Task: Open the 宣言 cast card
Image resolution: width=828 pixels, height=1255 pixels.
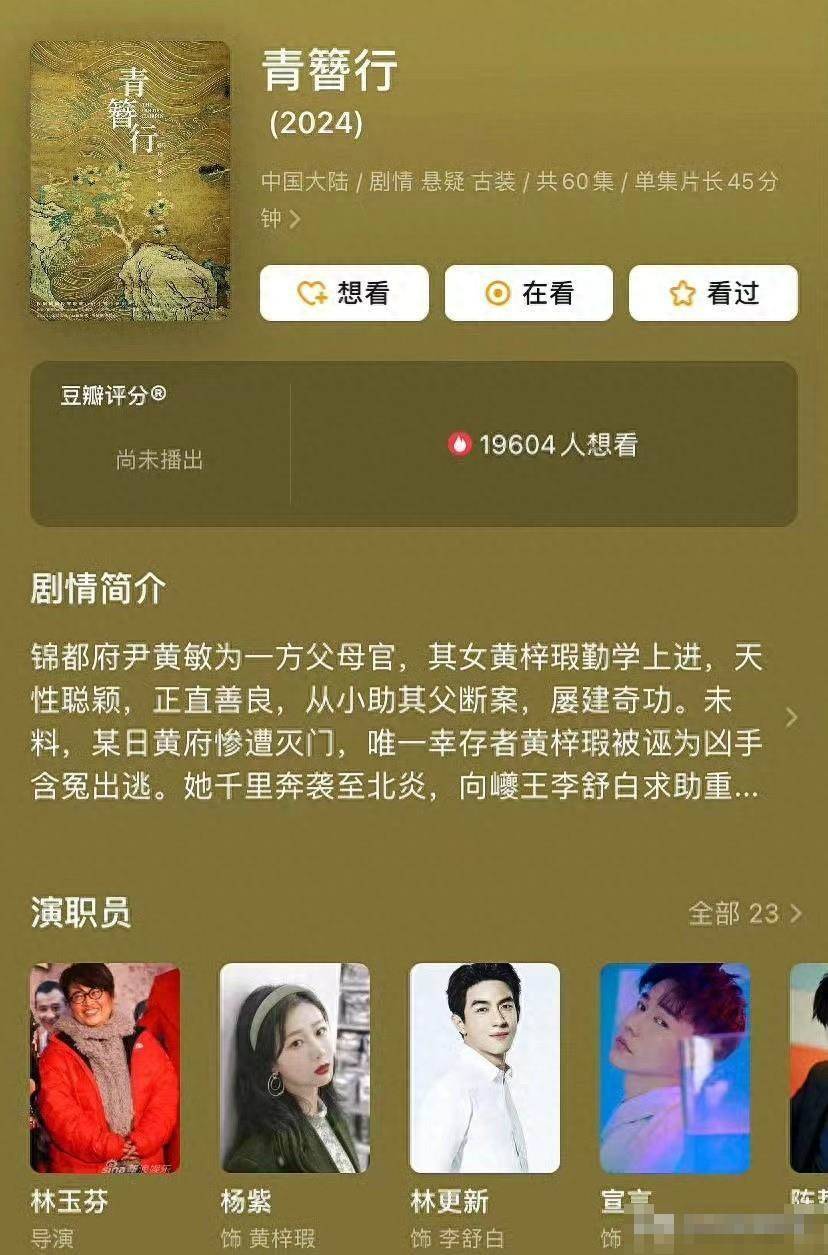Action: point(675,1068)
